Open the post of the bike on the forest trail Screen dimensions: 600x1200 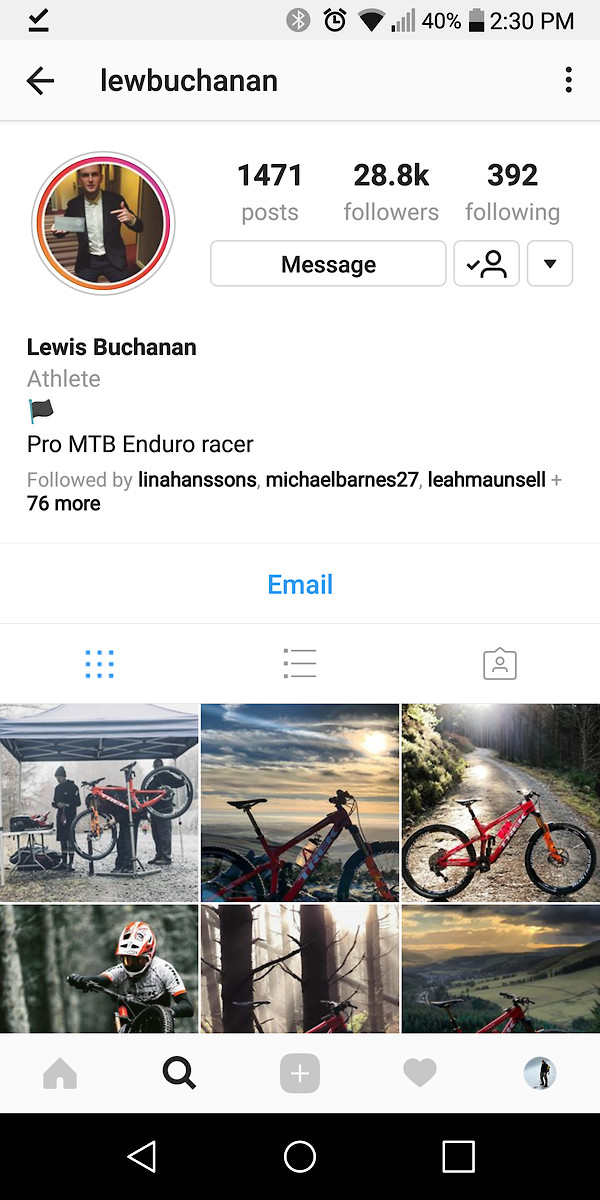[x=500, y=802]
